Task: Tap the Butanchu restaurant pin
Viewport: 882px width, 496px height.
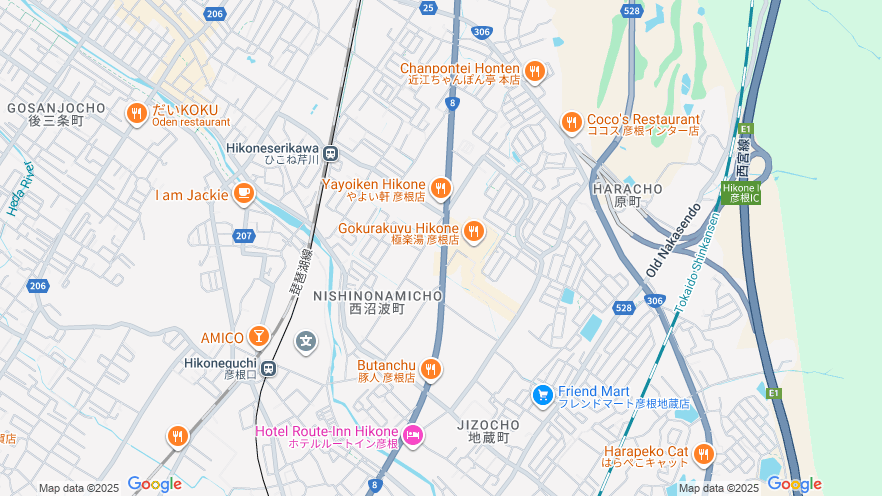Action: (431, 369)
